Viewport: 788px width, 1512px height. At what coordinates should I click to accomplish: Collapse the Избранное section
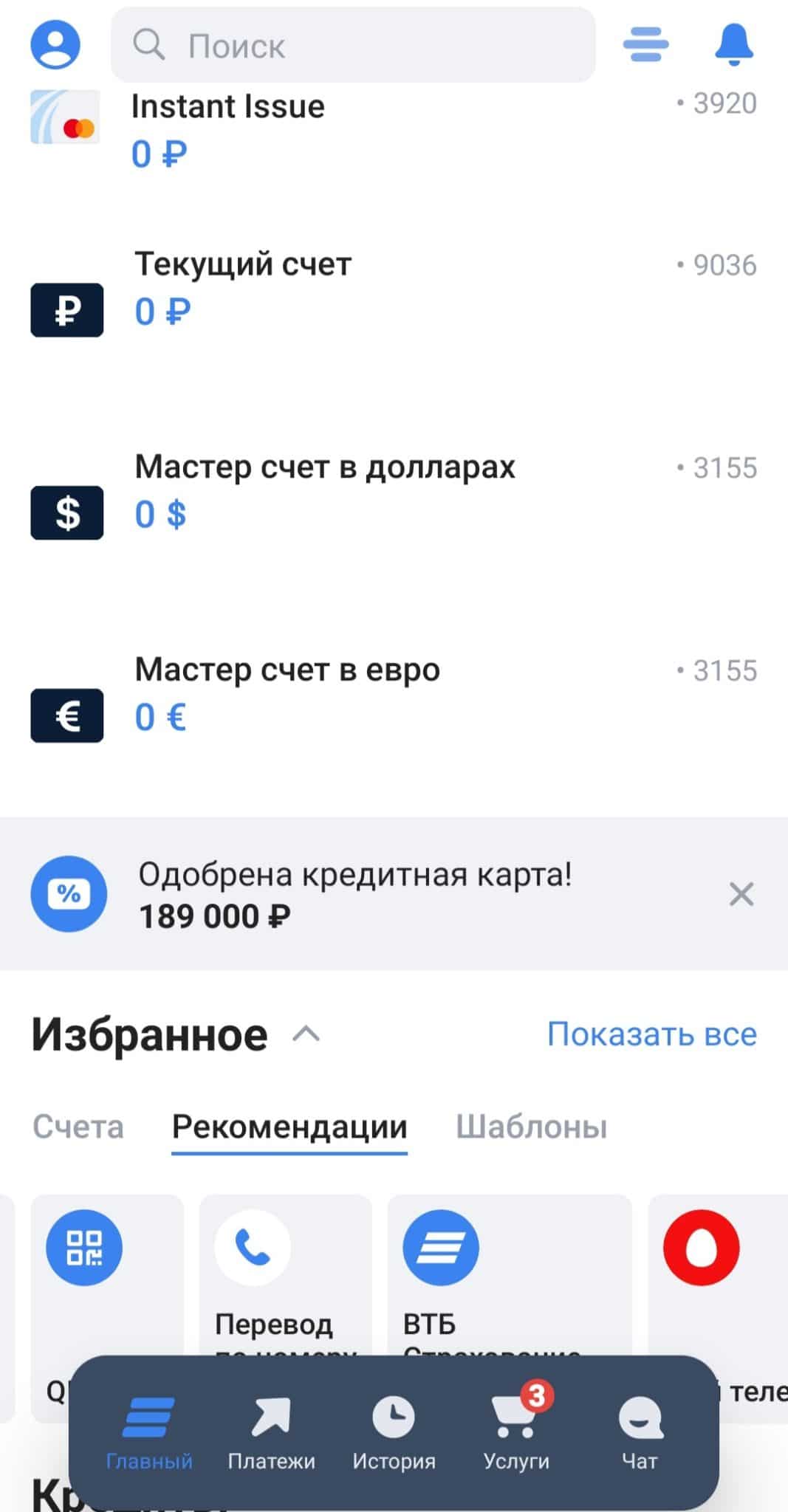tap(306, 1034)
